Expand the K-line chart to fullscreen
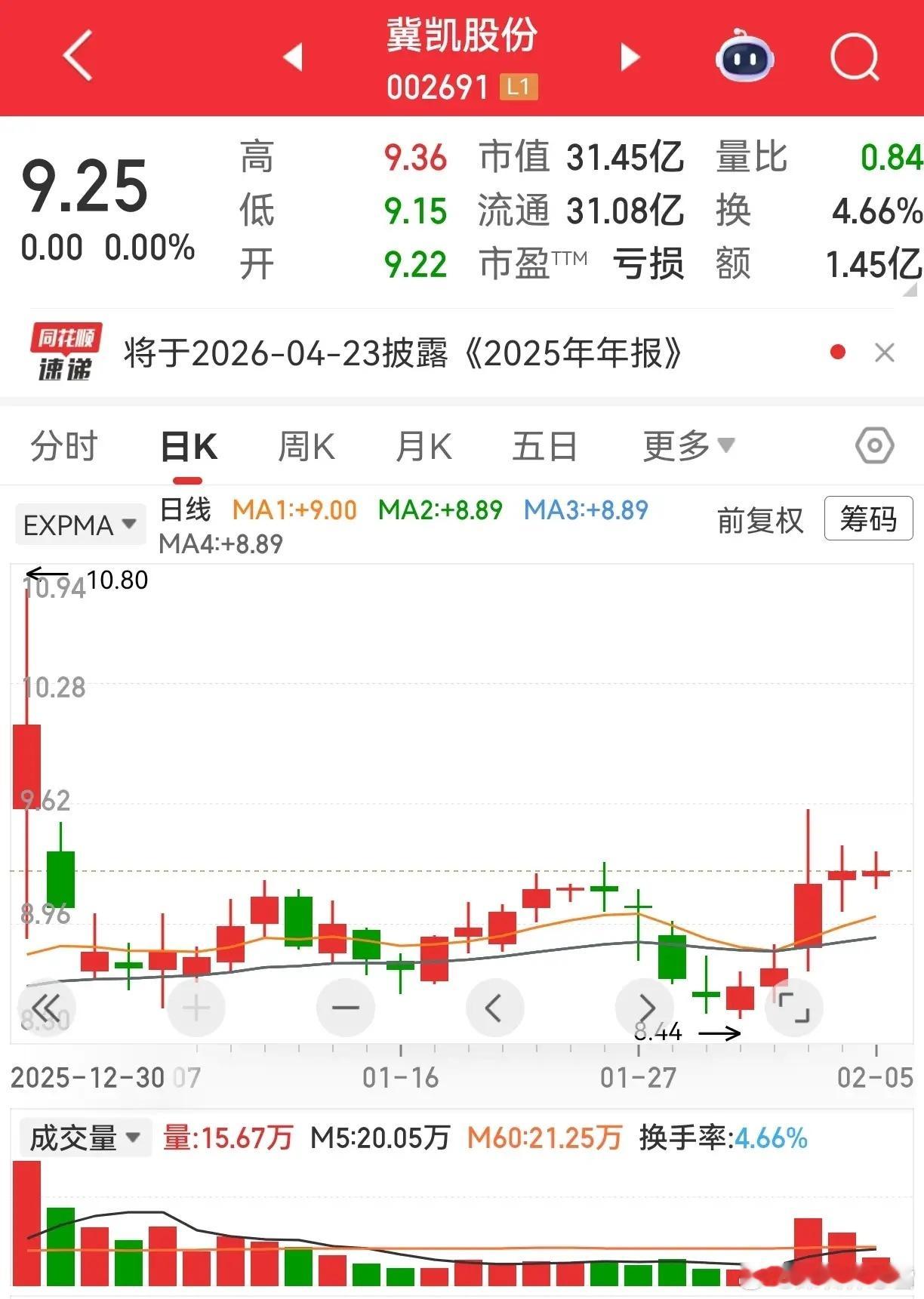 794,1007
